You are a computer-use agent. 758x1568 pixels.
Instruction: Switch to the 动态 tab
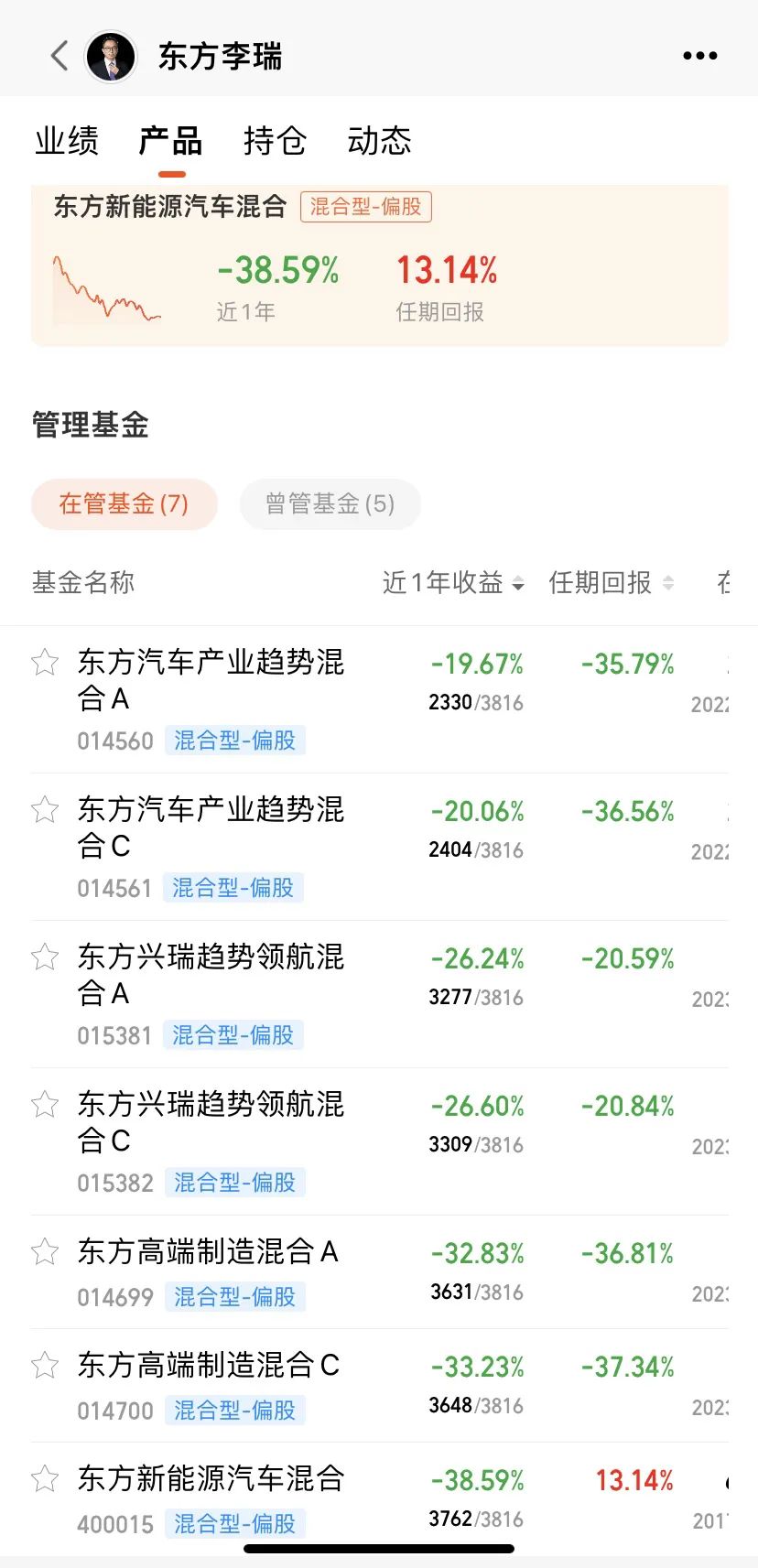(x=379, y=141)
